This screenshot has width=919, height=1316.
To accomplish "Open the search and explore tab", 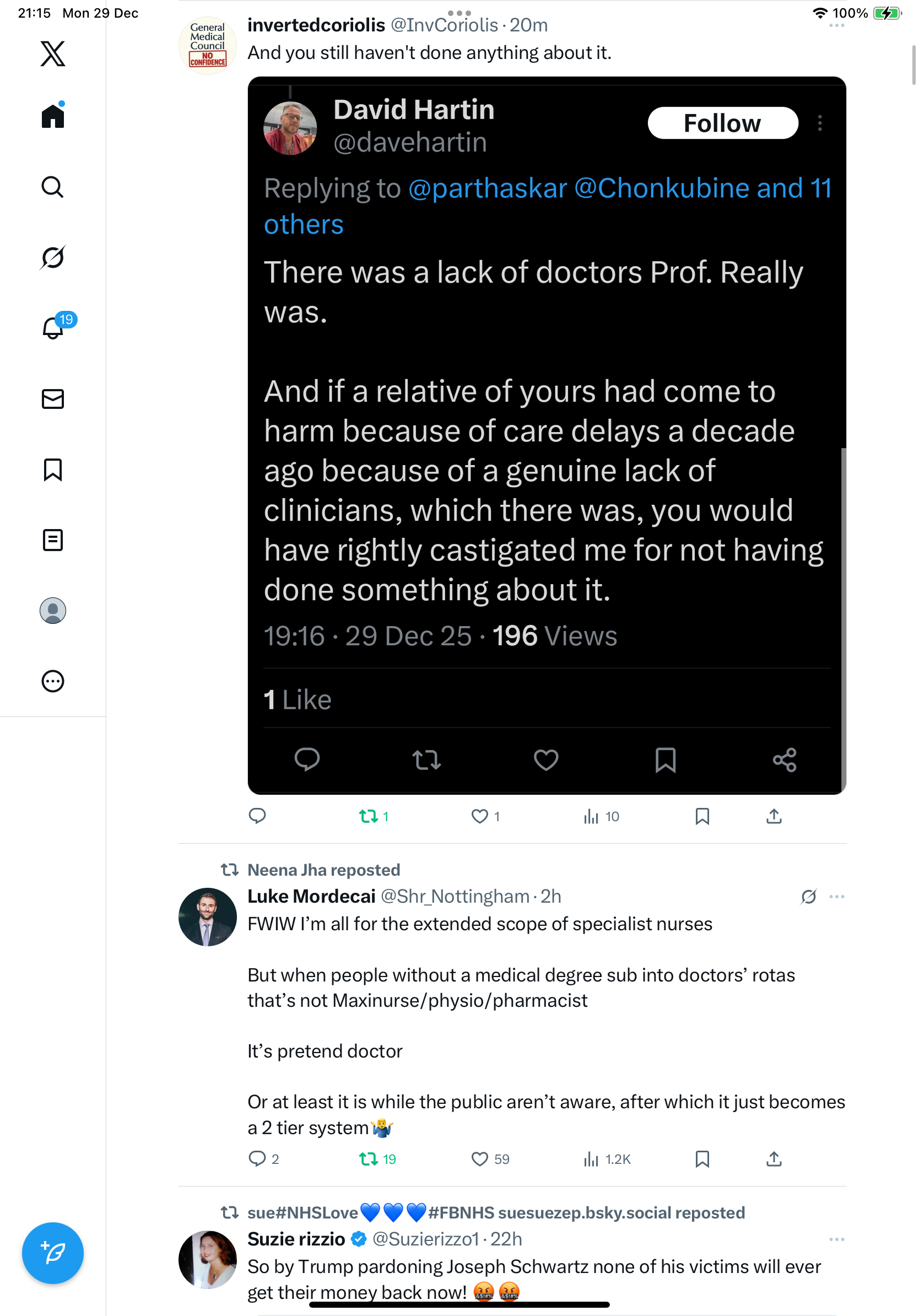I will coord(53,187).
